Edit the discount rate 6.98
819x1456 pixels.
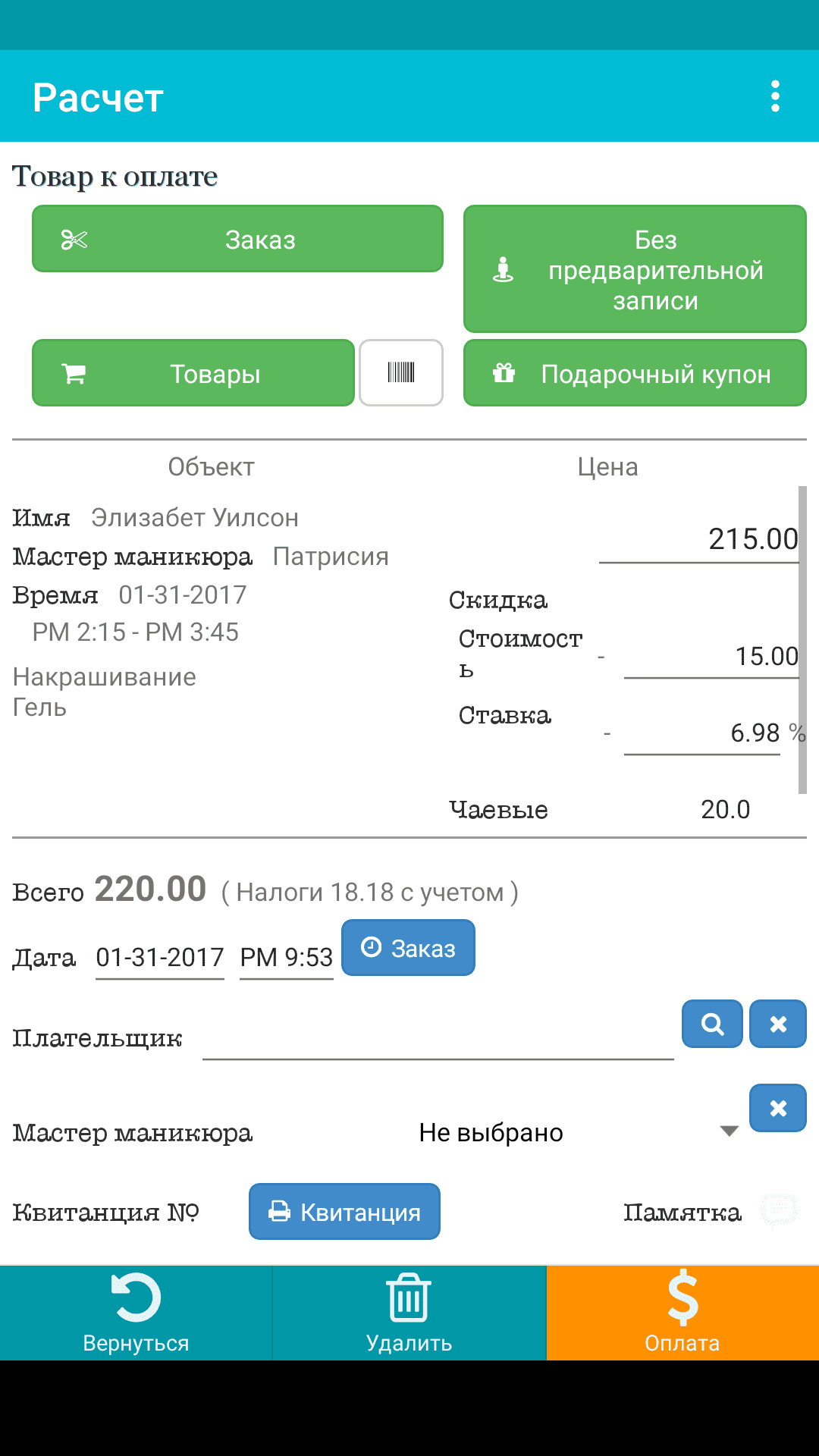click(701, 733)
